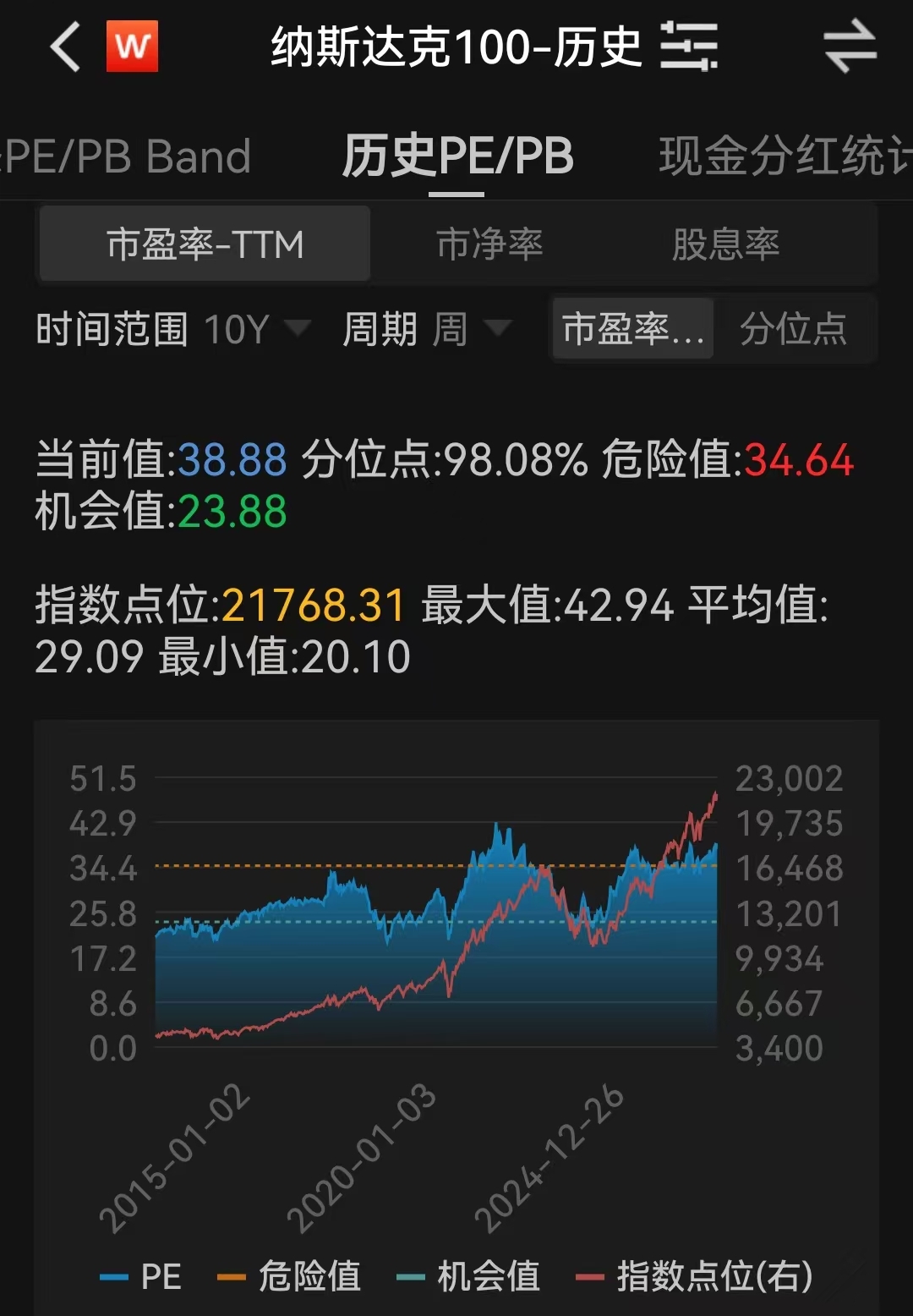Select the 市盈率 view toggle
Screen dimensions: 913x1316
[632, 329]
